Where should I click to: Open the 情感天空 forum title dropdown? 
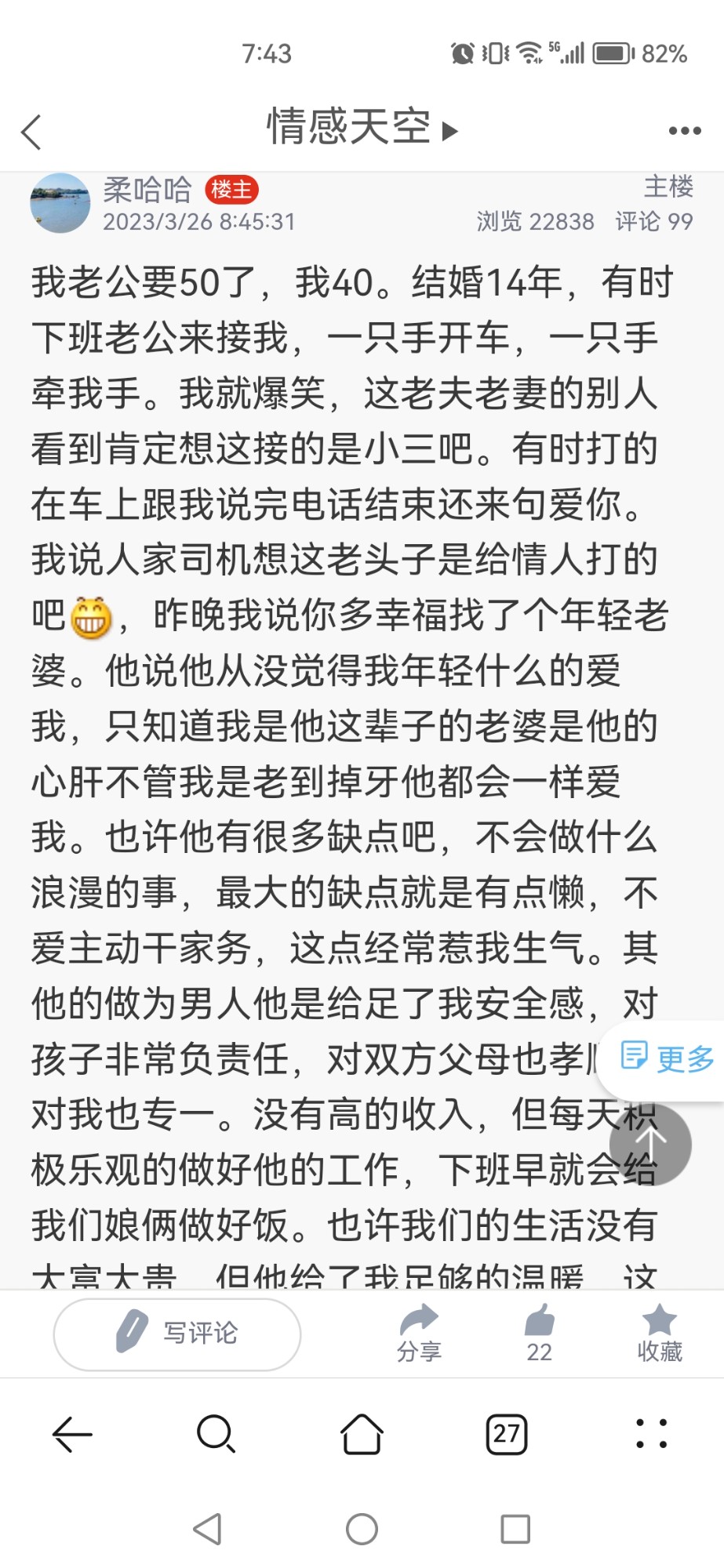click(362, 128)
